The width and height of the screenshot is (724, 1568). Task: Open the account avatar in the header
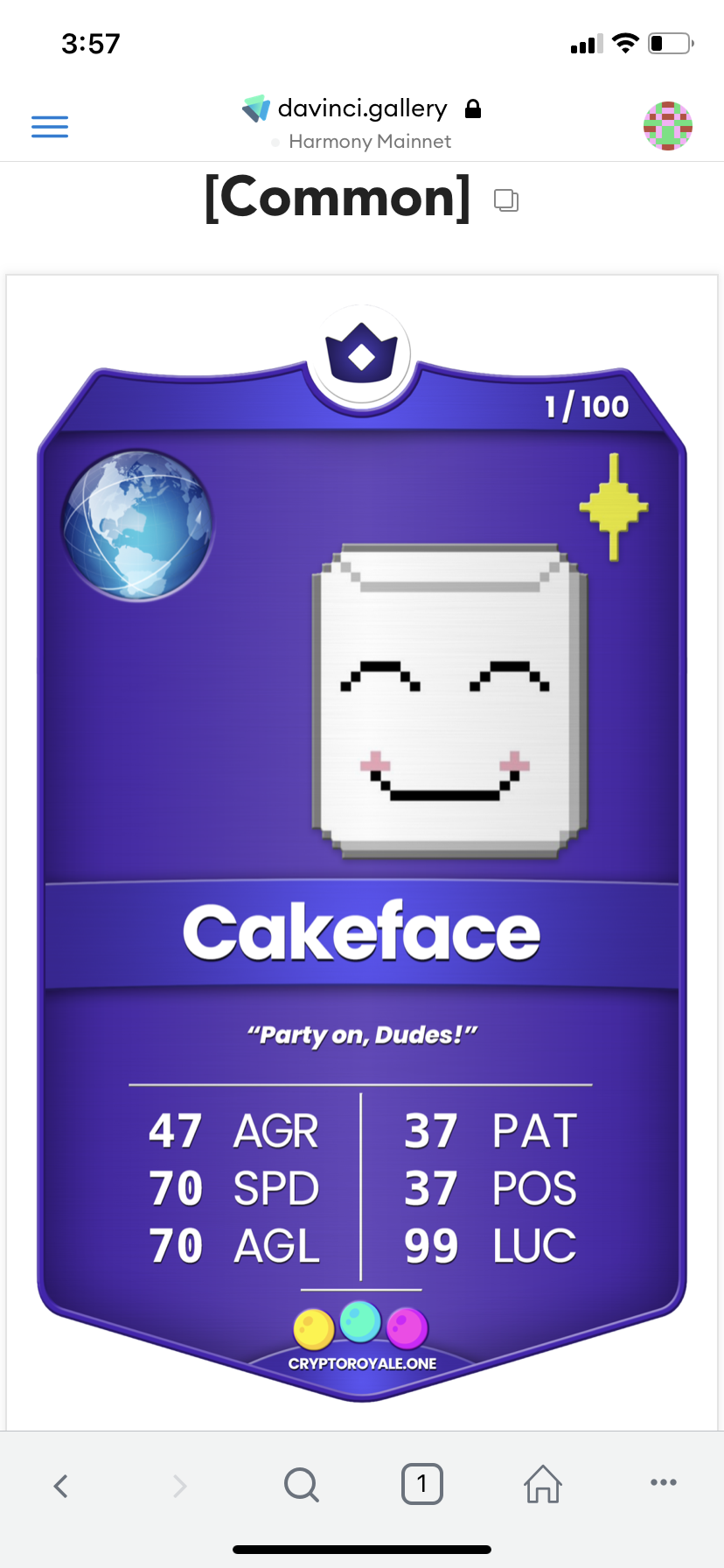668,126
